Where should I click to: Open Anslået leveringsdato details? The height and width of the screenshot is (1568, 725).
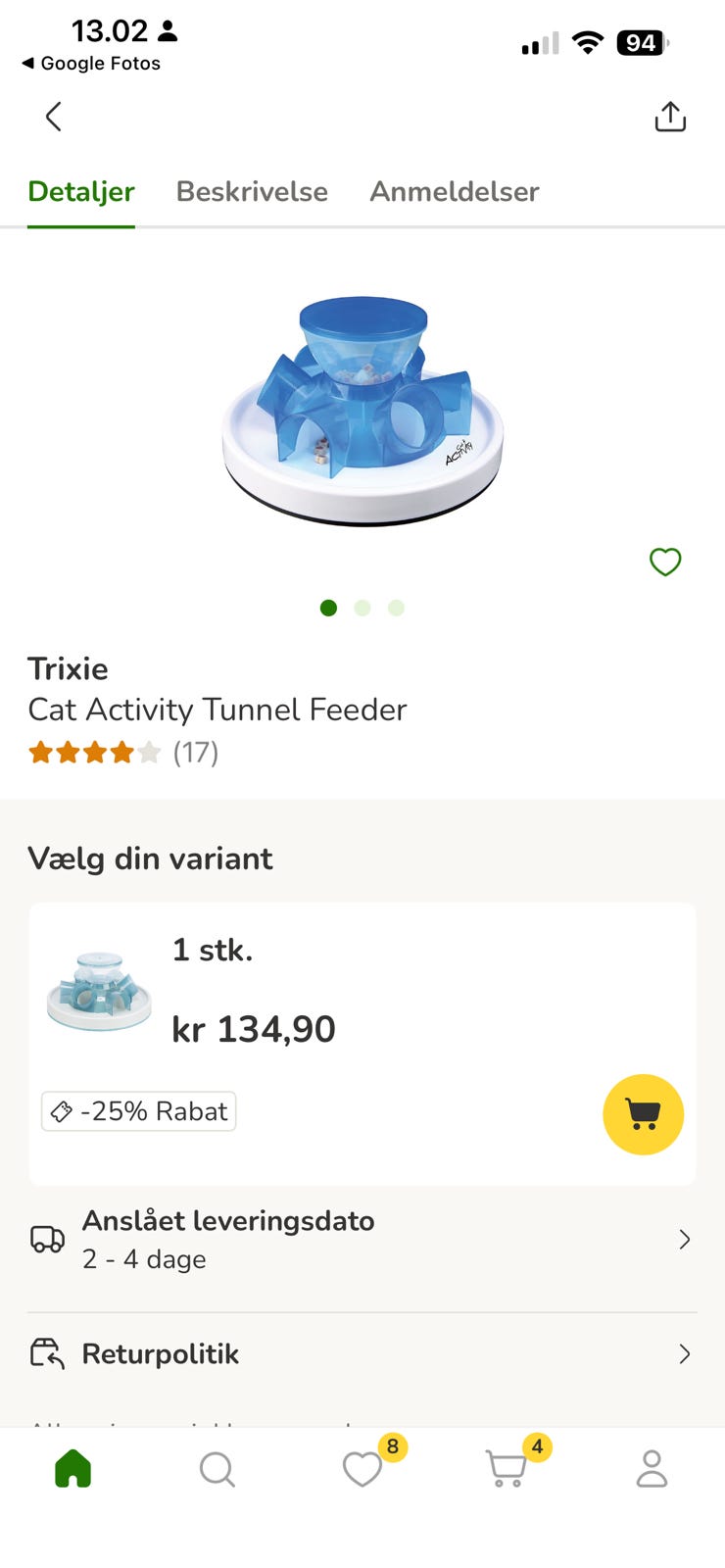362,1240
